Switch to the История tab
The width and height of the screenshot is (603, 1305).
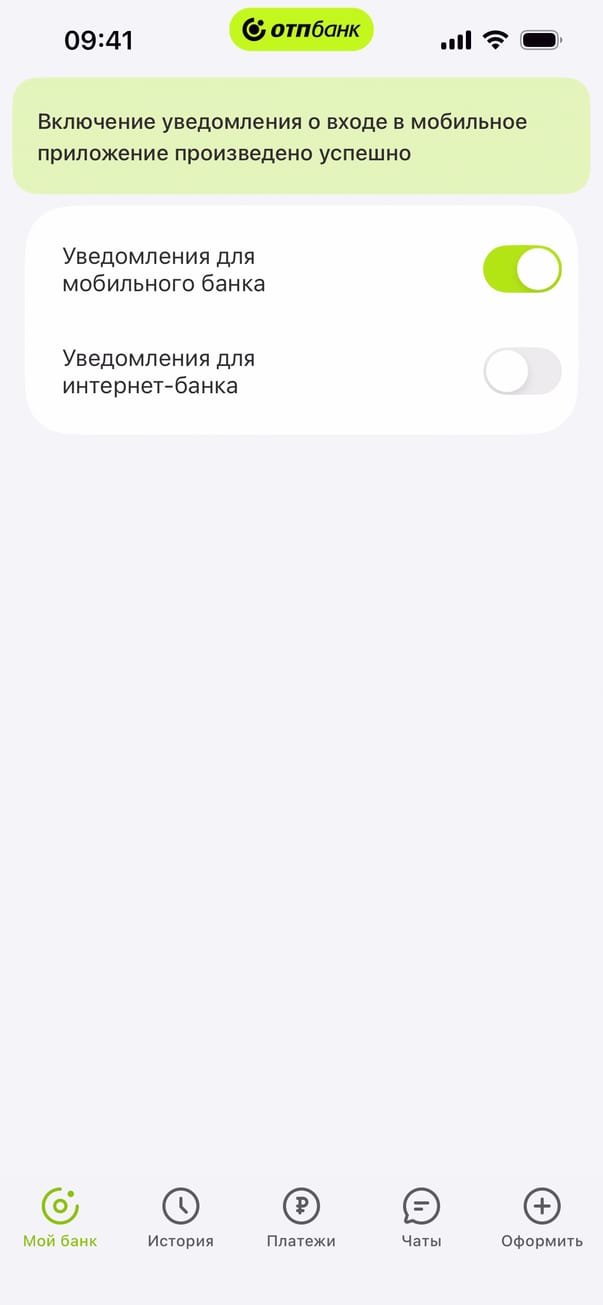coord(181,1218)
